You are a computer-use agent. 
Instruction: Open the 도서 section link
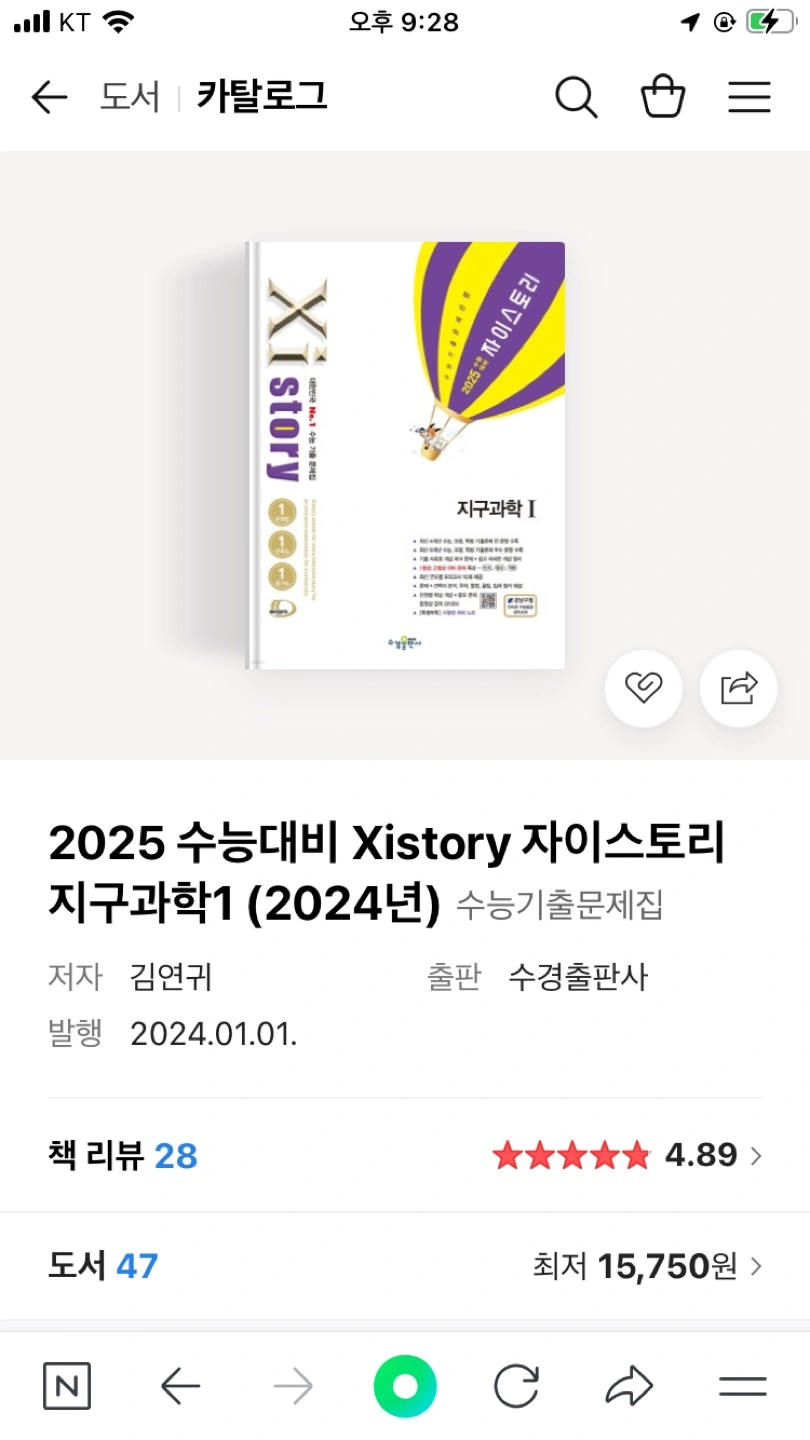130,97
